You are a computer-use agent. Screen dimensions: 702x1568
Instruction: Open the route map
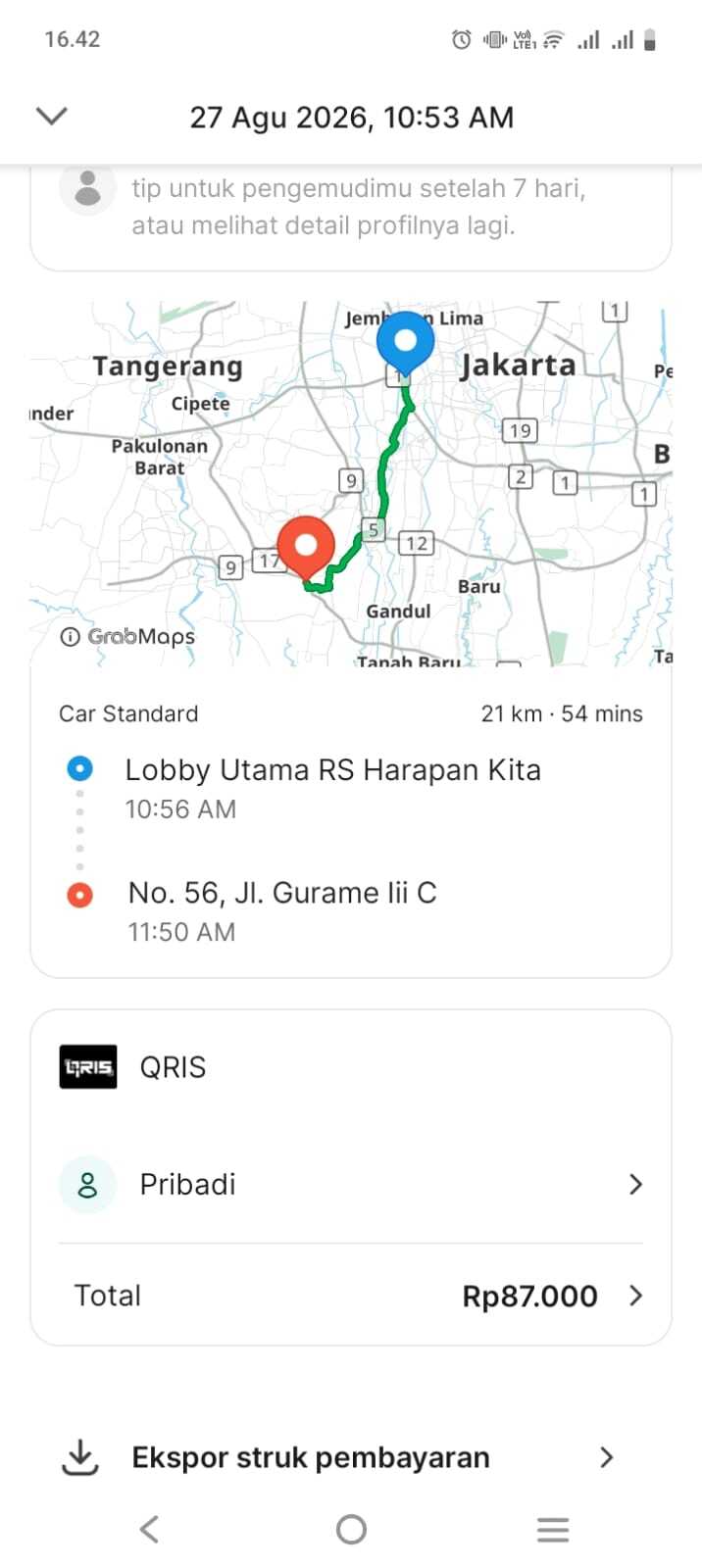[x=351, y=483]
